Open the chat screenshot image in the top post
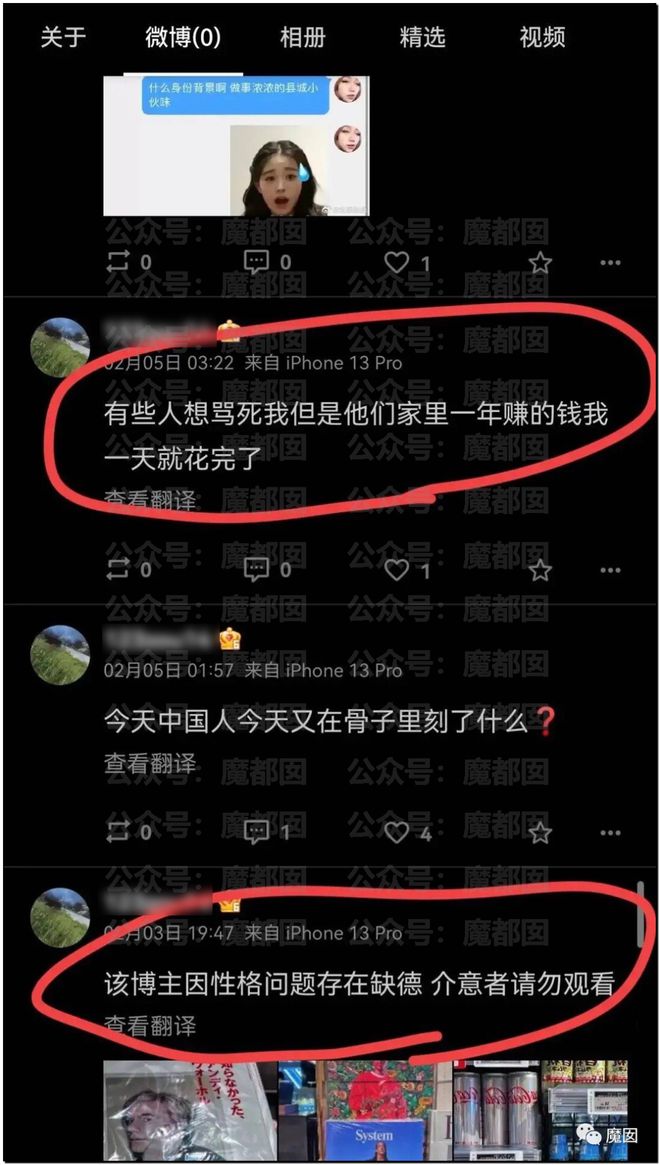Image resolution: width=660 pixels, height=1165 pixels. (236, 146)
